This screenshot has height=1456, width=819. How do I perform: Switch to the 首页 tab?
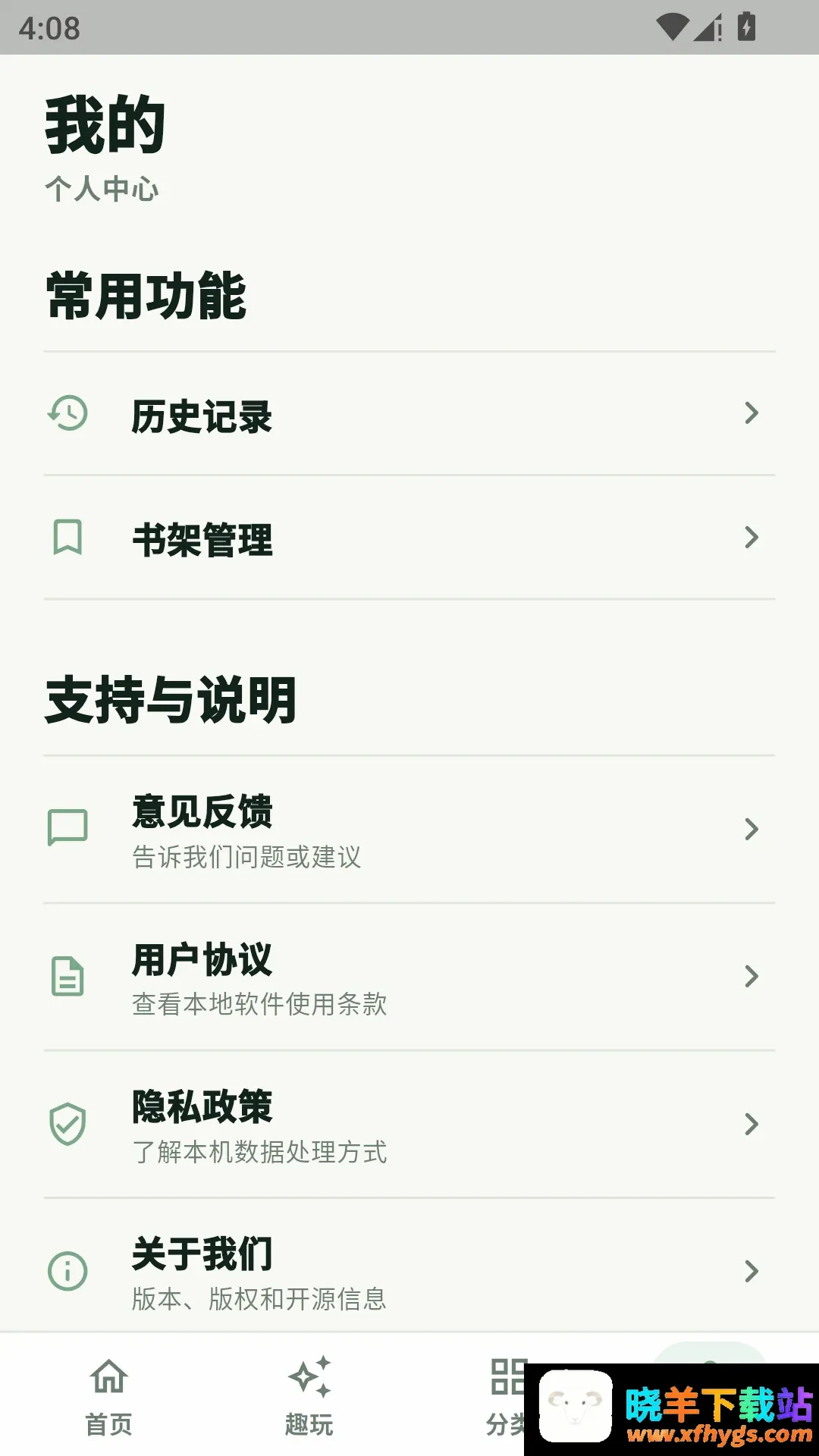pos(108,1396)
